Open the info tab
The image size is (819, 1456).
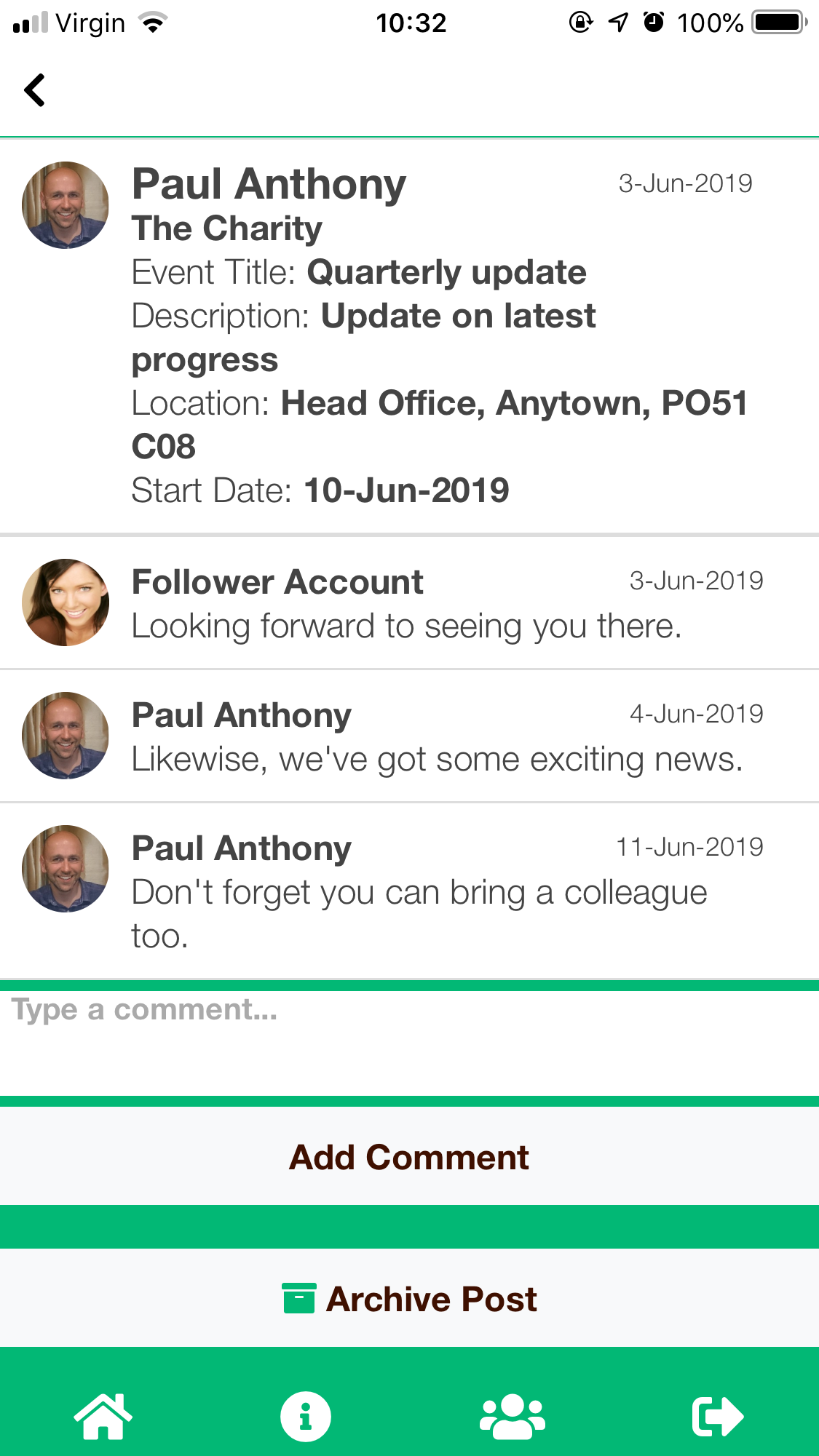point(306,1416)
